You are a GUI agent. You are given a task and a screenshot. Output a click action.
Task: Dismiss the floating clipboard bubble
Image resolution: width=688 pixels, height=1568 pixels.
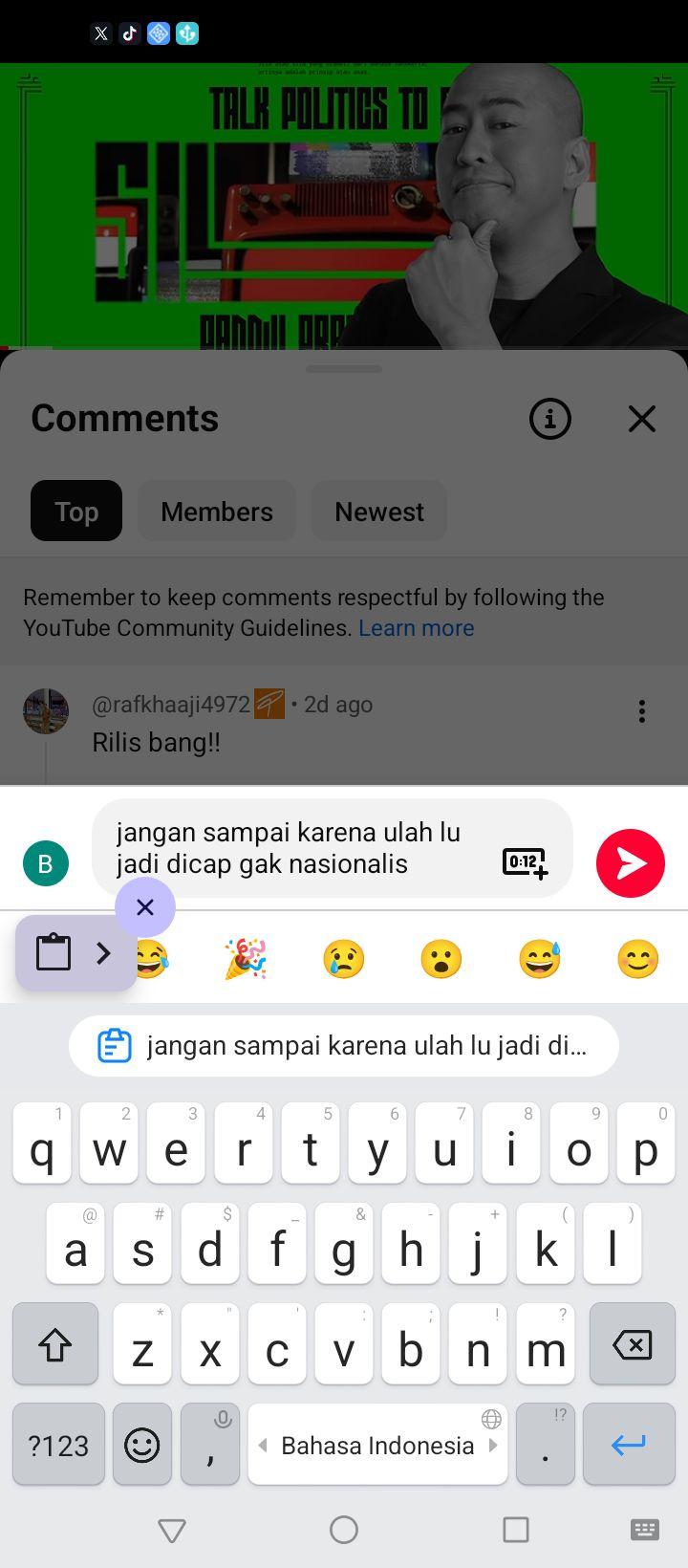(x=145, y=907)
